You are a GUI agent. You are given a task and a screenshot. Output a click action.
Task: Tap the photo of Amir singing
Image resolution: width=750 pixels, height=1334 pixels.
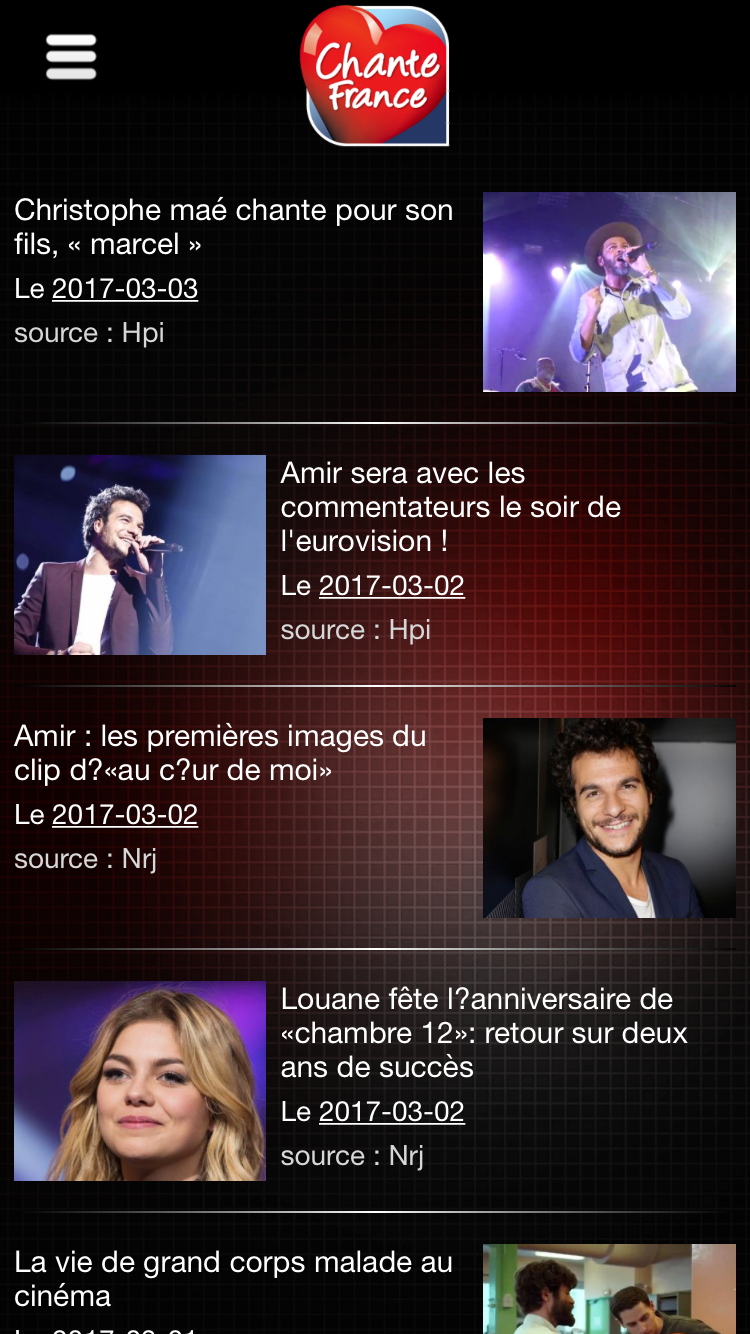(x=140, y=555)
